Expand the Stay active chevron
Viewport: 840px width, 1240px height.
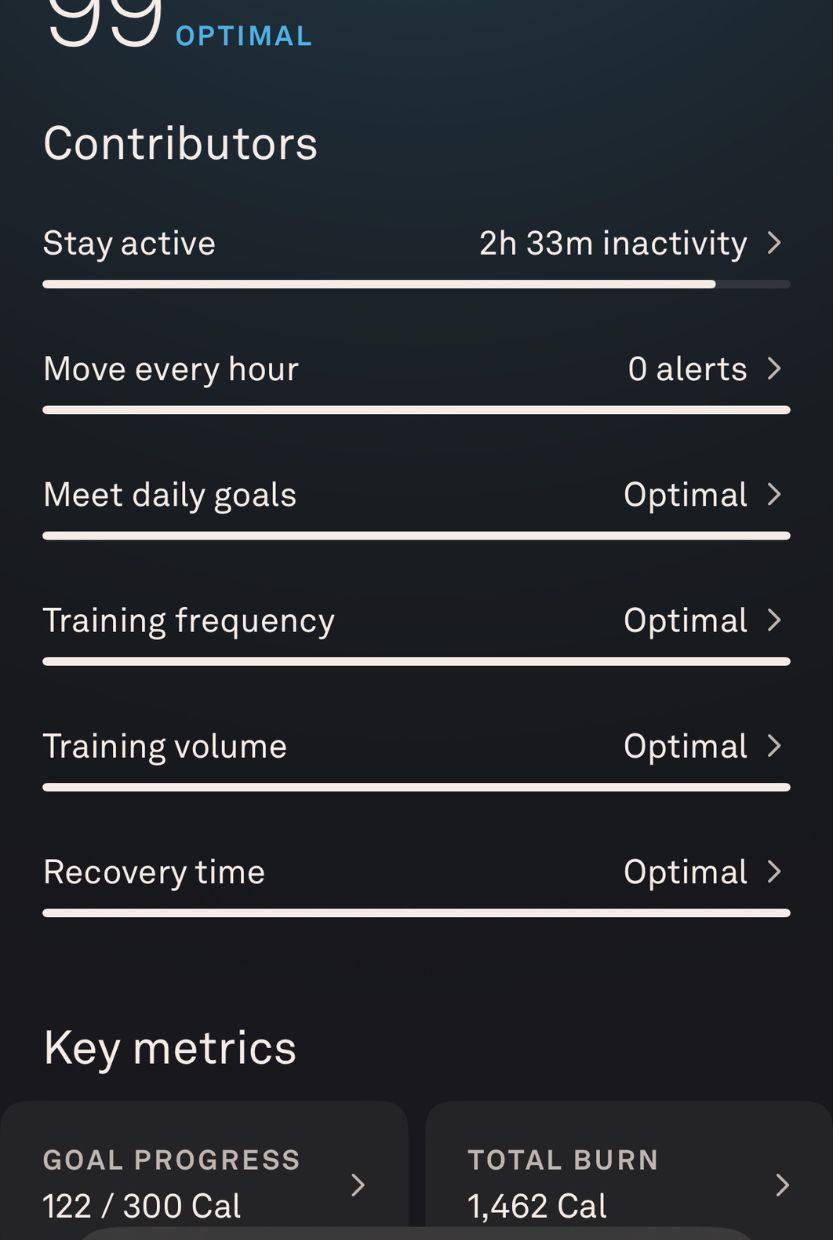pos(774,243)
